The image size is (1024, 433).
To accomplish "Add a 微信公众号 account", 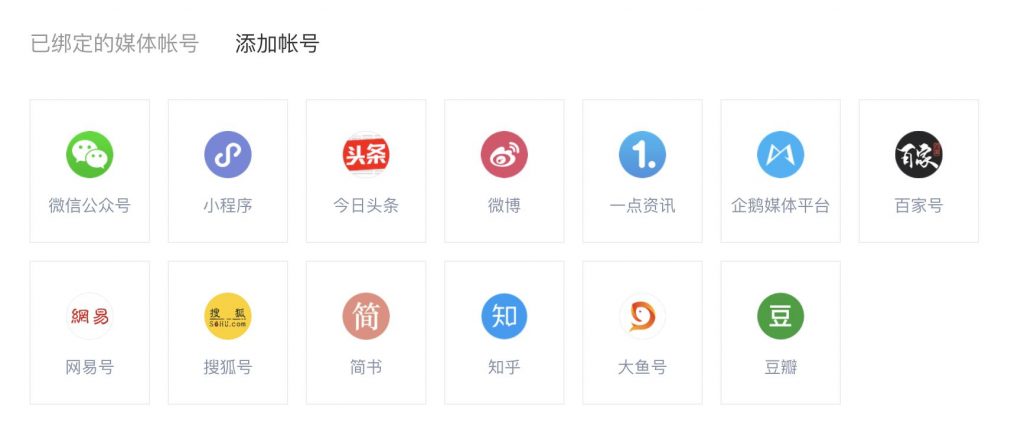I will [90, 170].
